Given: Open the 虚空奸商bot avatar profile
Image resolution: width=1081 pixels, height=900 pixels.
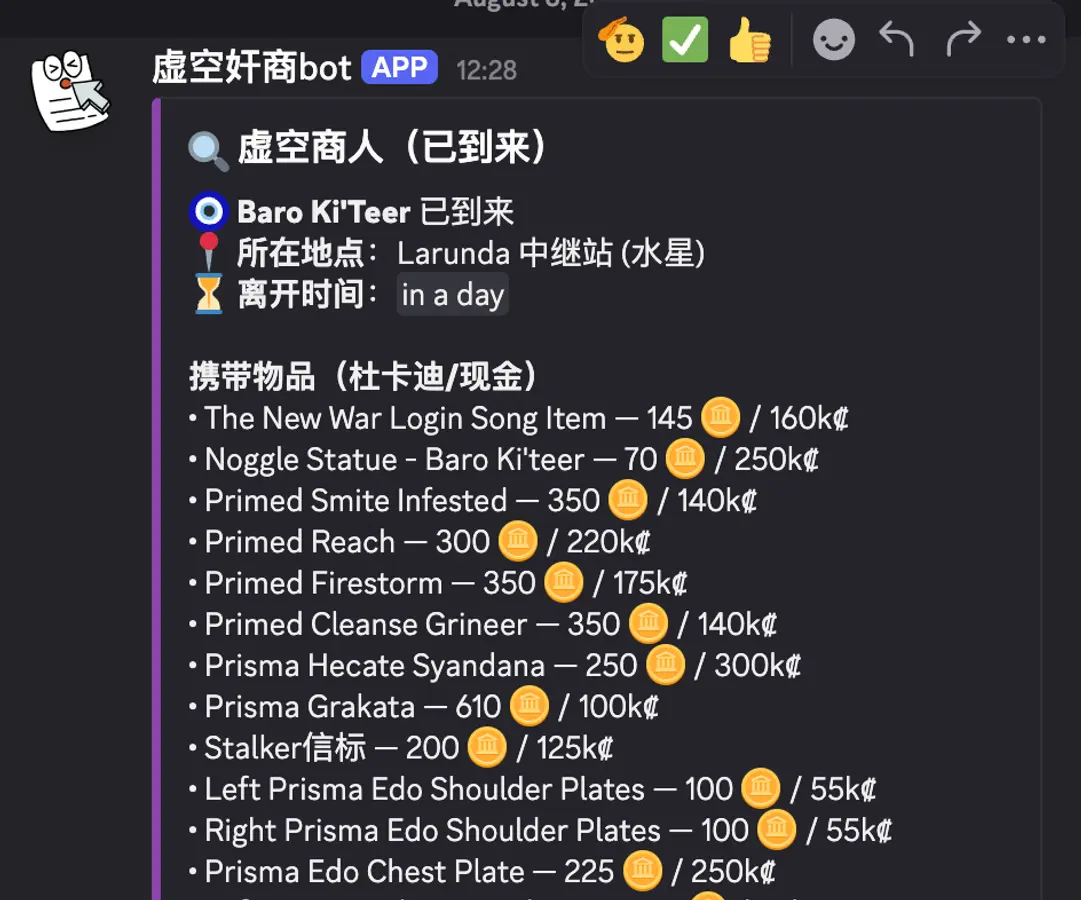Looking at the screenshot, I should (x=70, y=92).
